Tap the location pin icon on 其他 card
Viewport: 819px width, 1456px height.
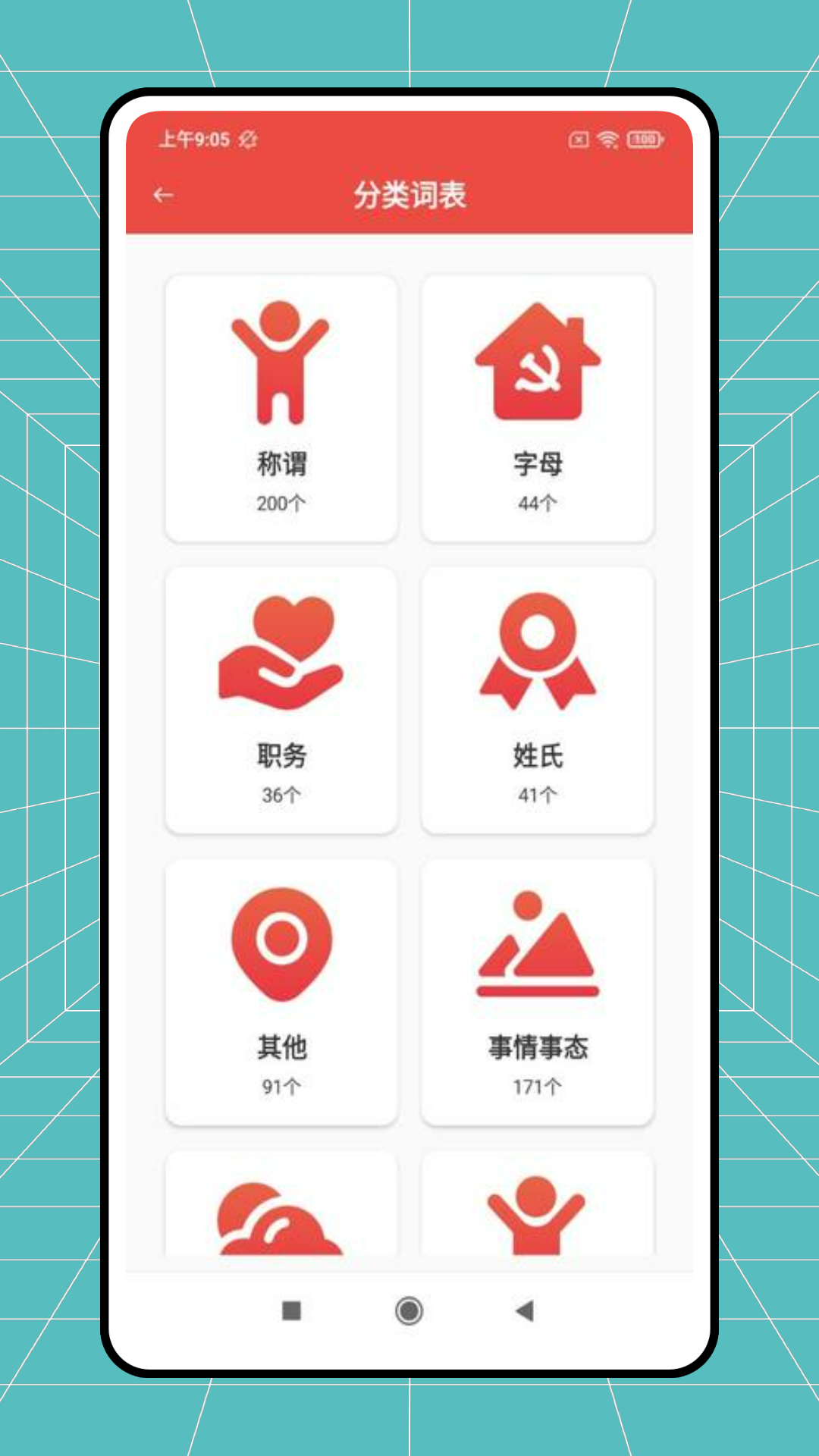pyautogui.click(x=281, y=944)
